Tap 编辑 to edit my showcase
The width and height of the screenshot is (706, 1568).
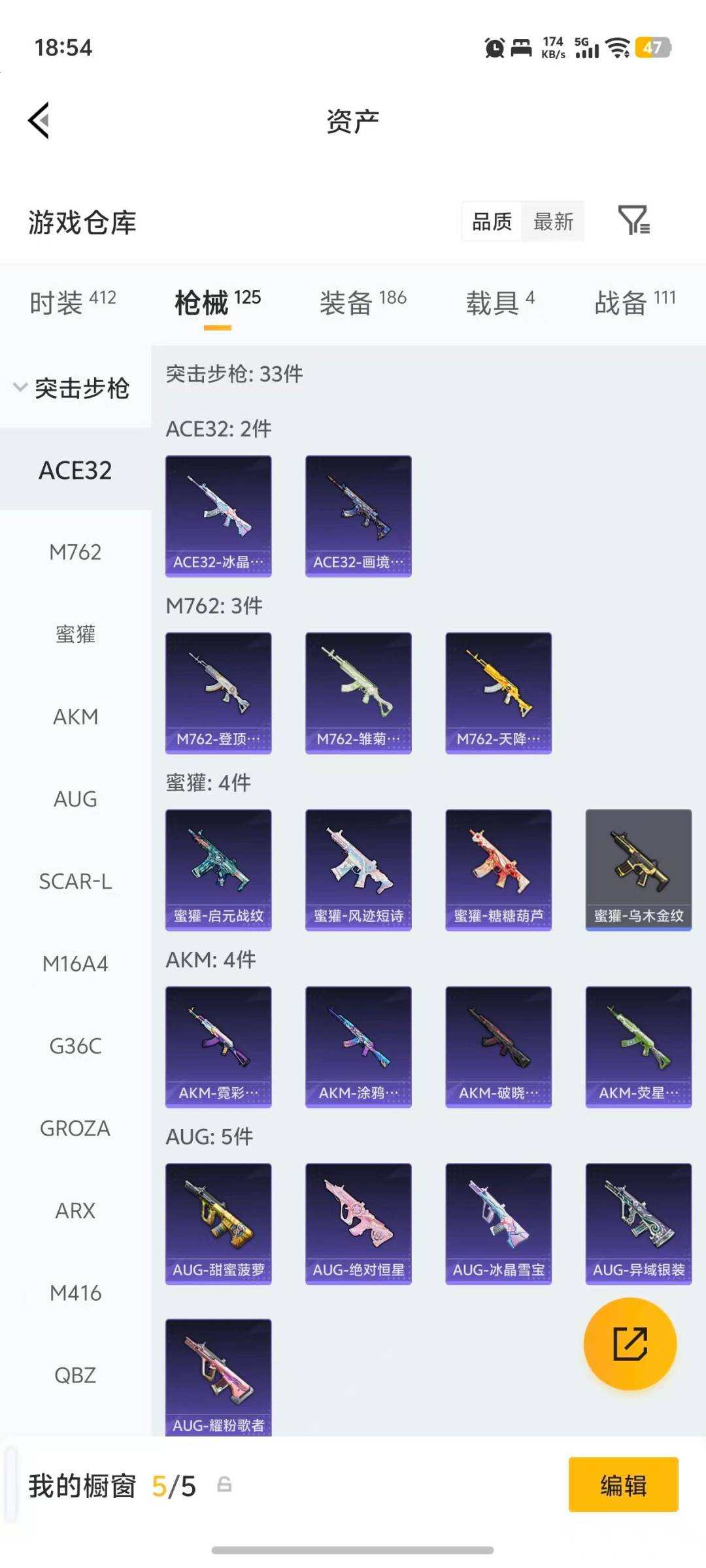click(x=623, y=1484)
